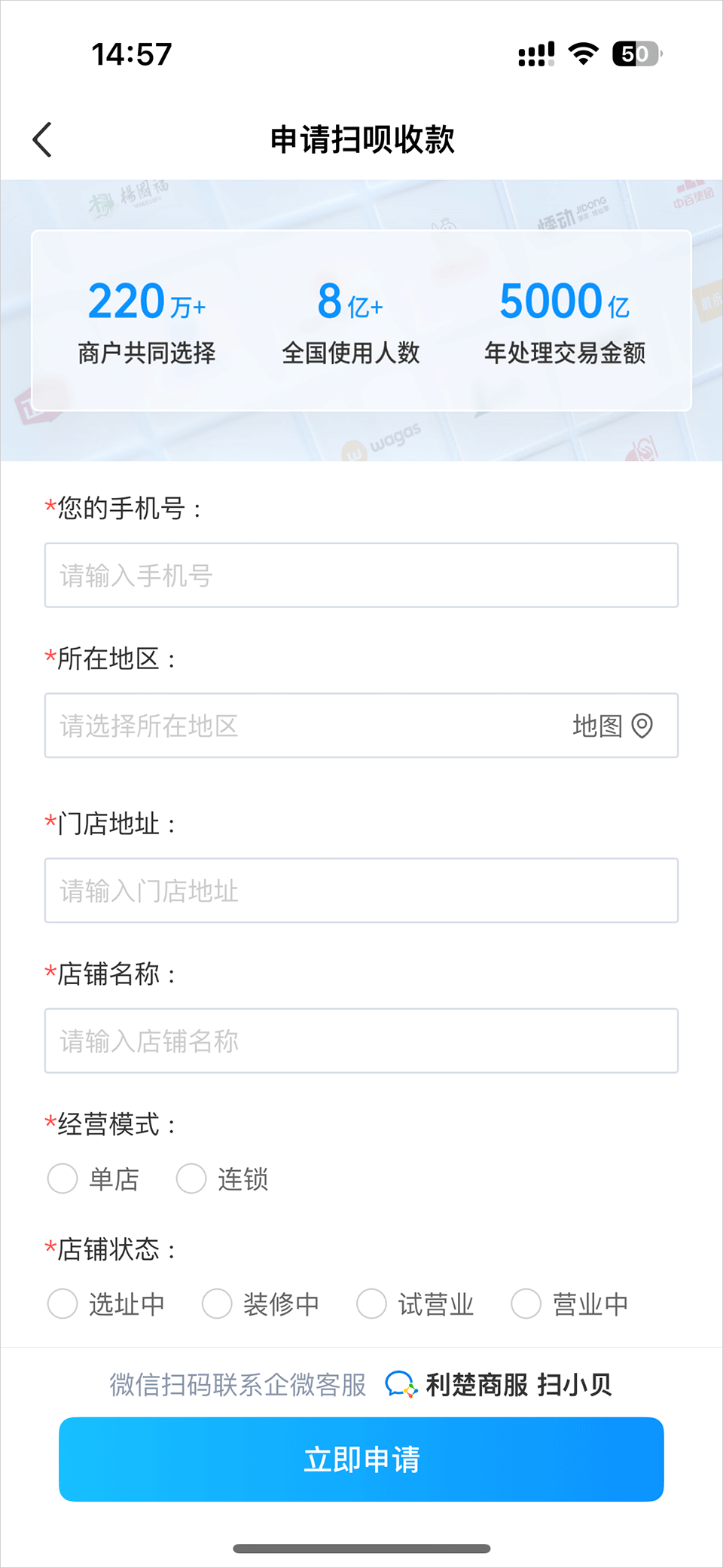Tap the phone number input field

[x=361, y=575]
